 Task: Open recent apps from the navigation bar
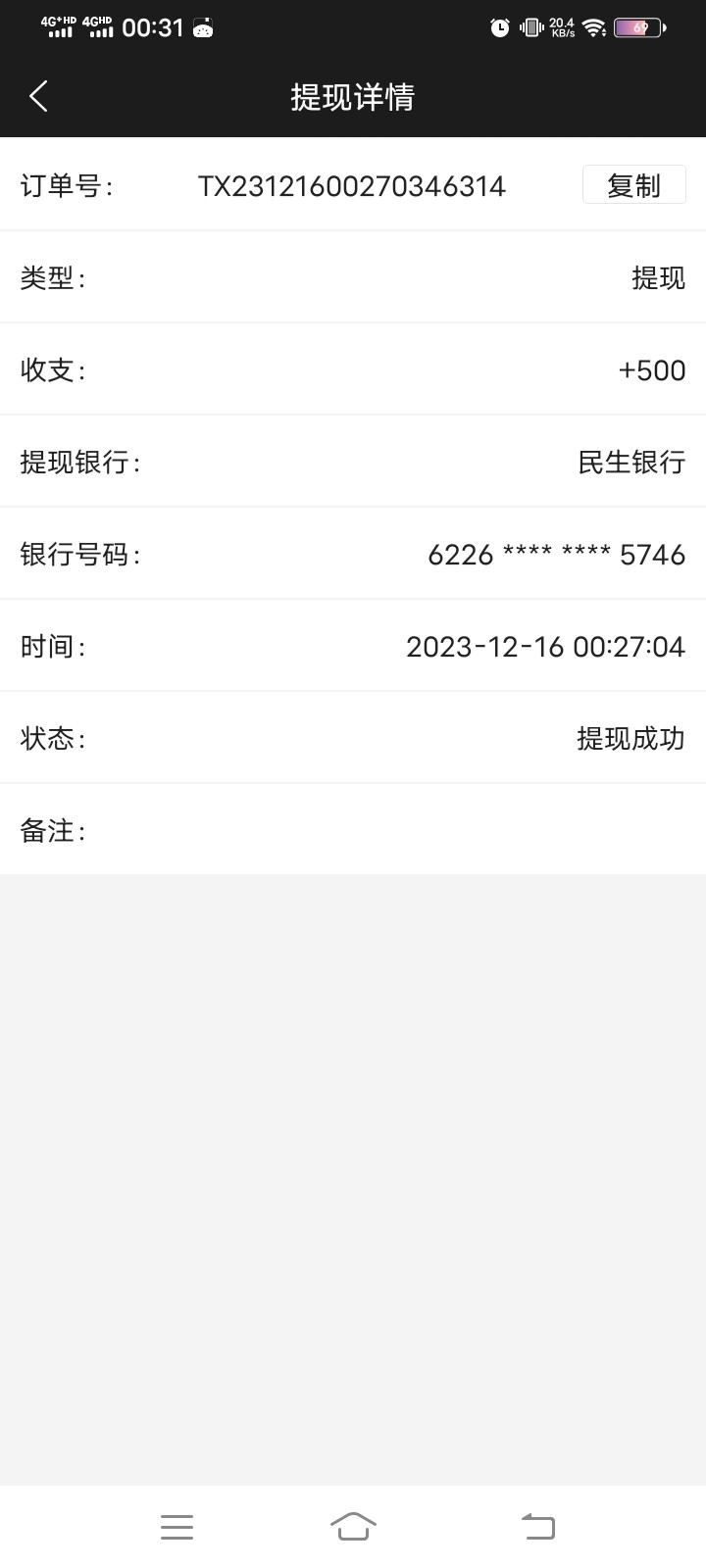176,1526
